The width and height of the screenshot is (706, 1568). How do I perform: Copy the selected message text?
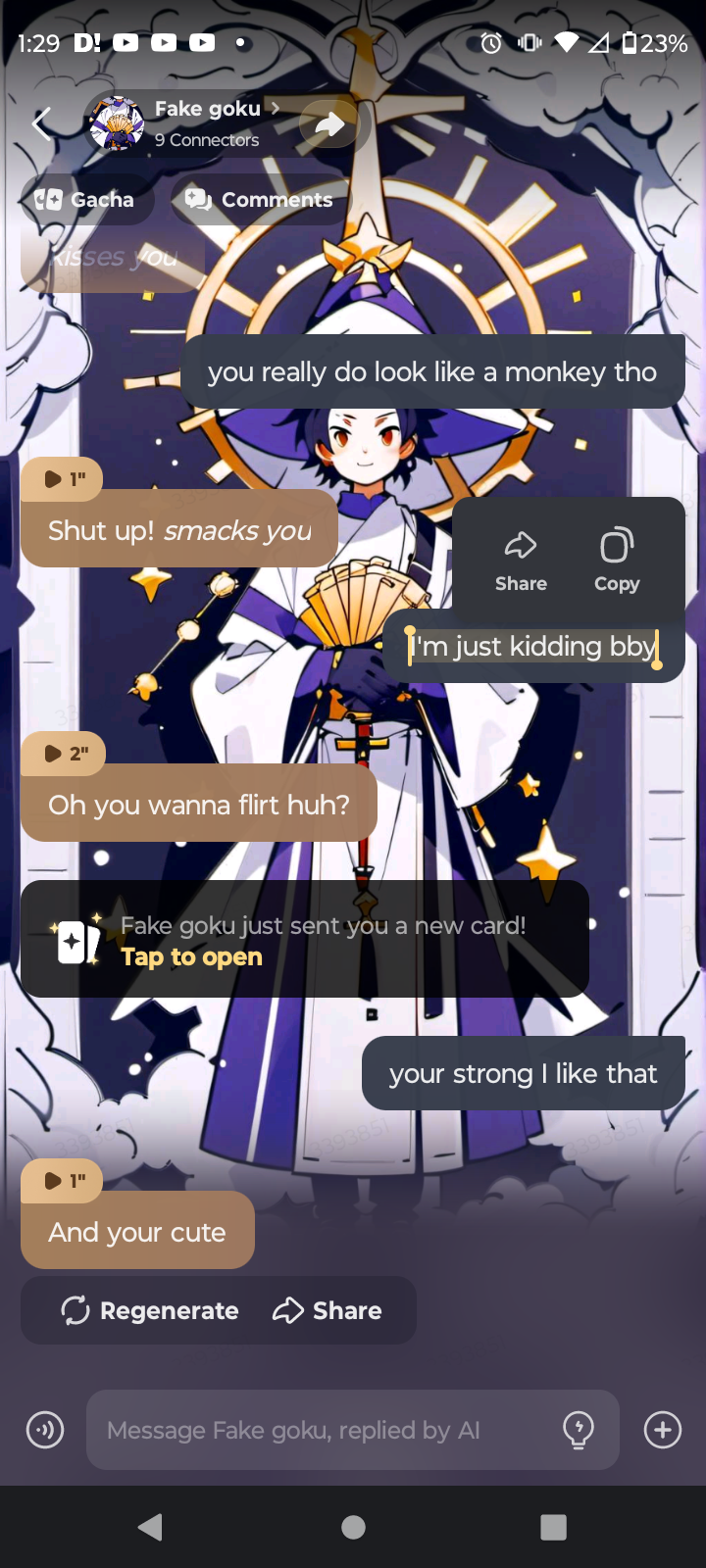click(617, 560)
